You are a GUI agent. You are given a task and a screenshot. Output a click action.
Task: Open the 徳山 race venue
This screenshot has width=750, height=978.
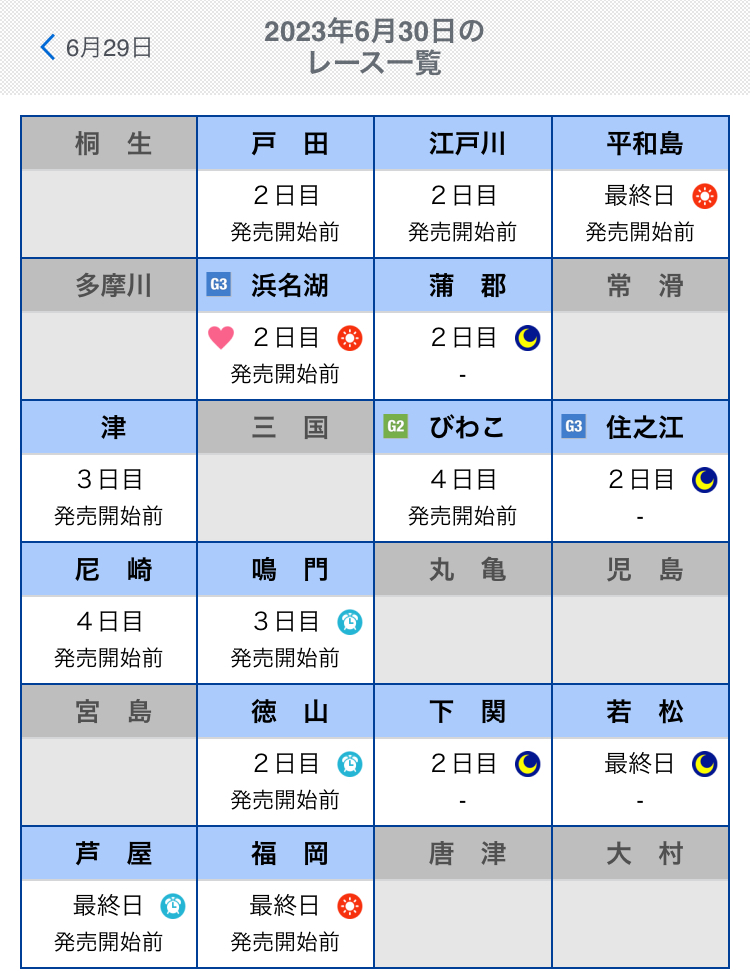click(286, 756)
